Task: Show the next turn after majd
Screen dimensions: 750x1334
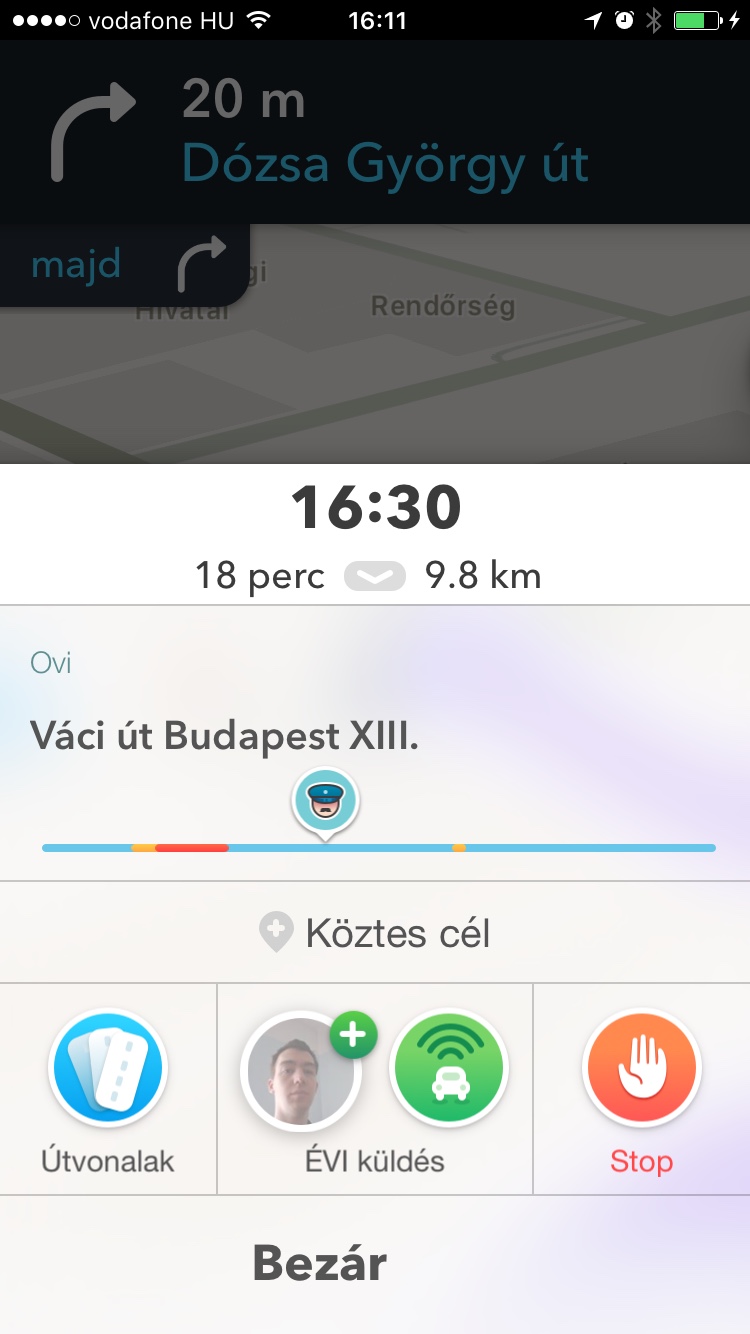Action: pyautogui.click(x=124, y=265)
